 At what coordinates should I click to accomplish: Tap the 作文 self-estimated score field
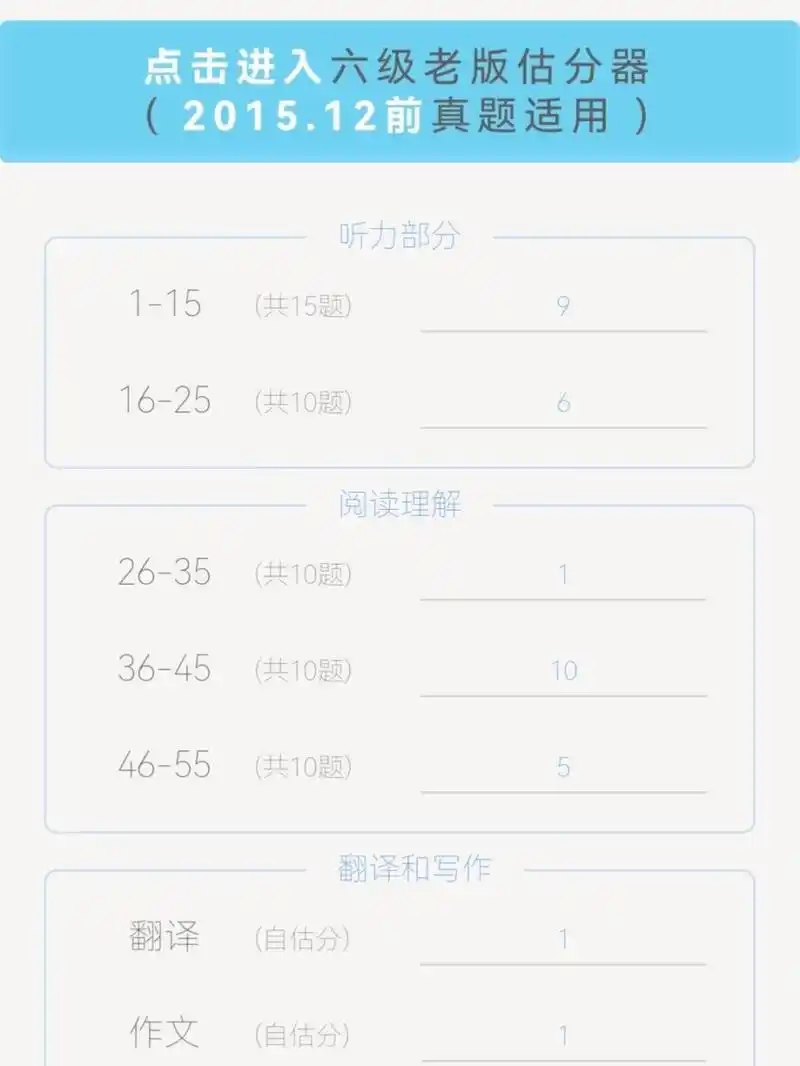(x=563, y=1036)
